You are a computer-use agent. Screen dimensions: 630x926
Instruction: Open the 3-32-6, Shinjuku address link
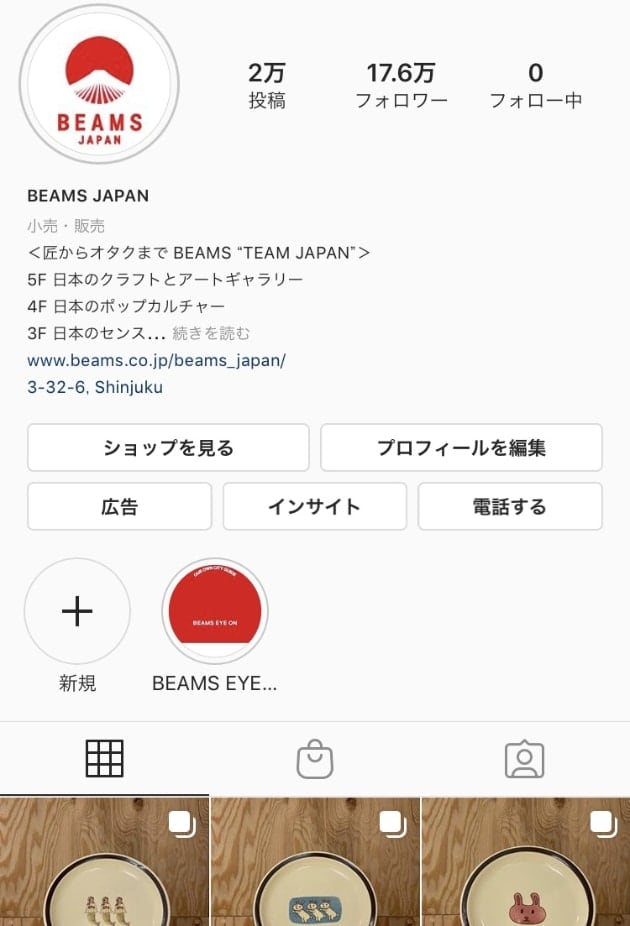tap(95, 386)
